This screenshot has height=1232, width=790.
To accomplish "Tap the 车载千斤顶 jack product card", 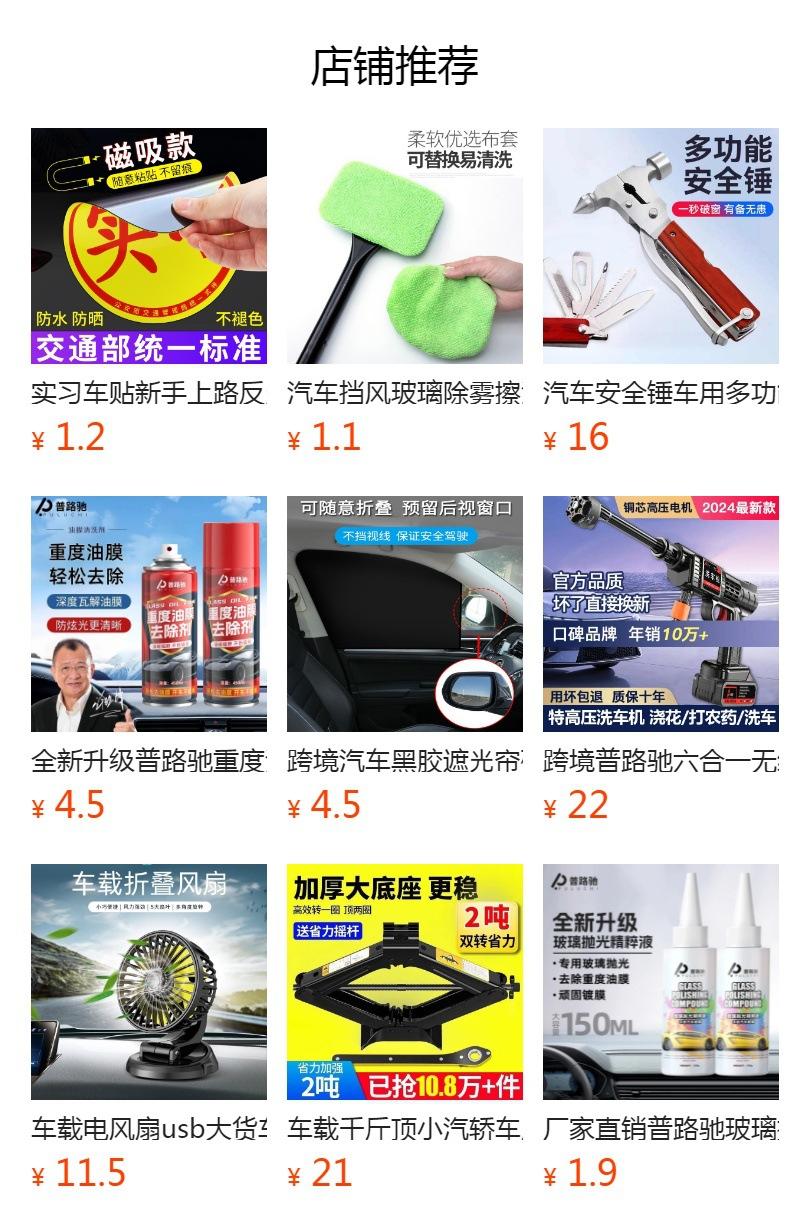I will (405, 982).
